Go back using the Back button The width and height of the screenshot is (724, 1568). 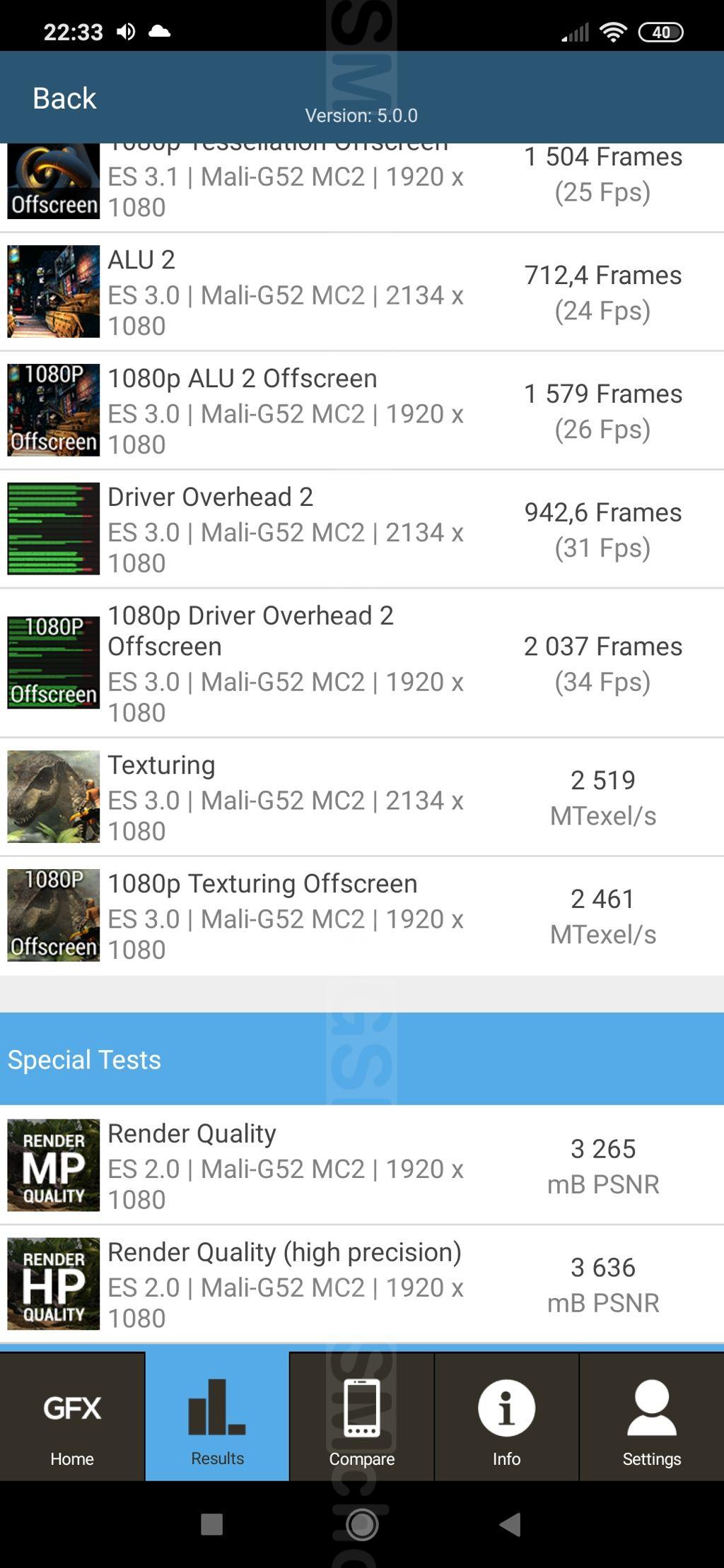point(64,98)
